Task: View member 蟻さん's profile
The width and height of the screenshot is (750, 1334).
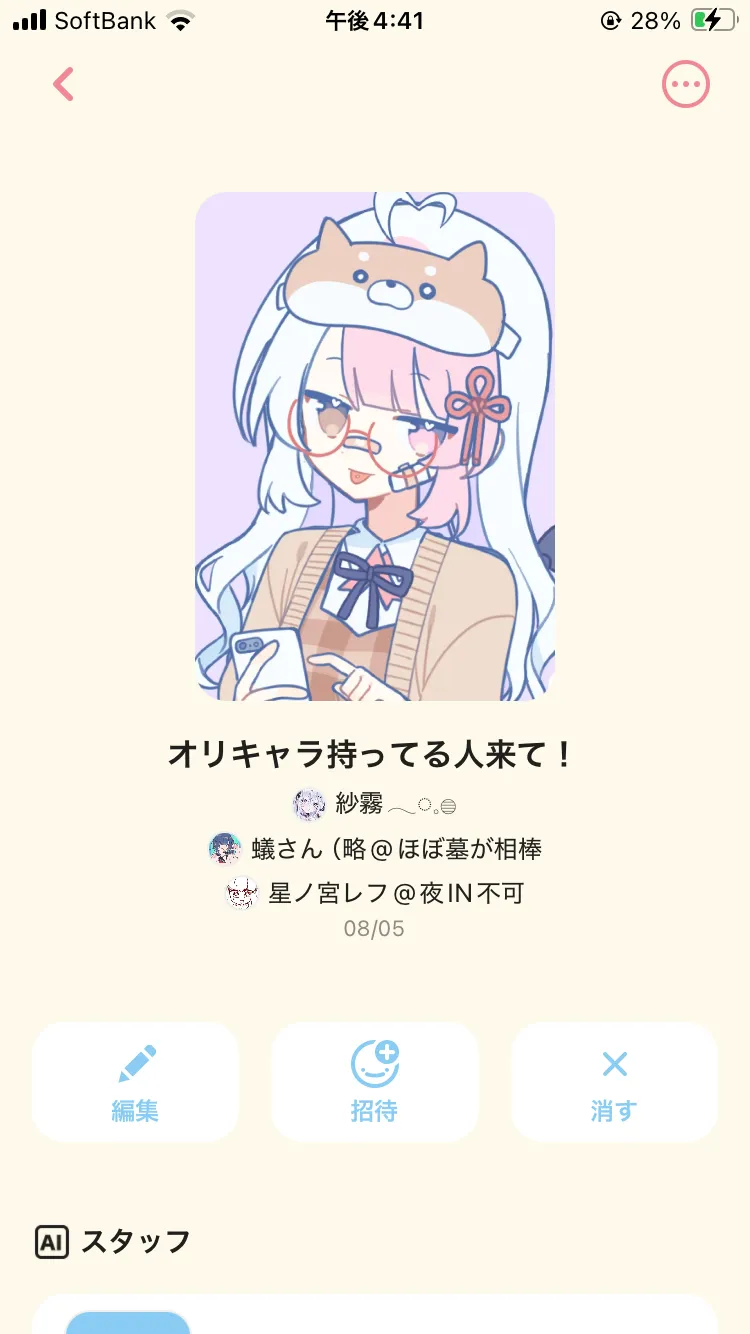Action: coord(375,849)
